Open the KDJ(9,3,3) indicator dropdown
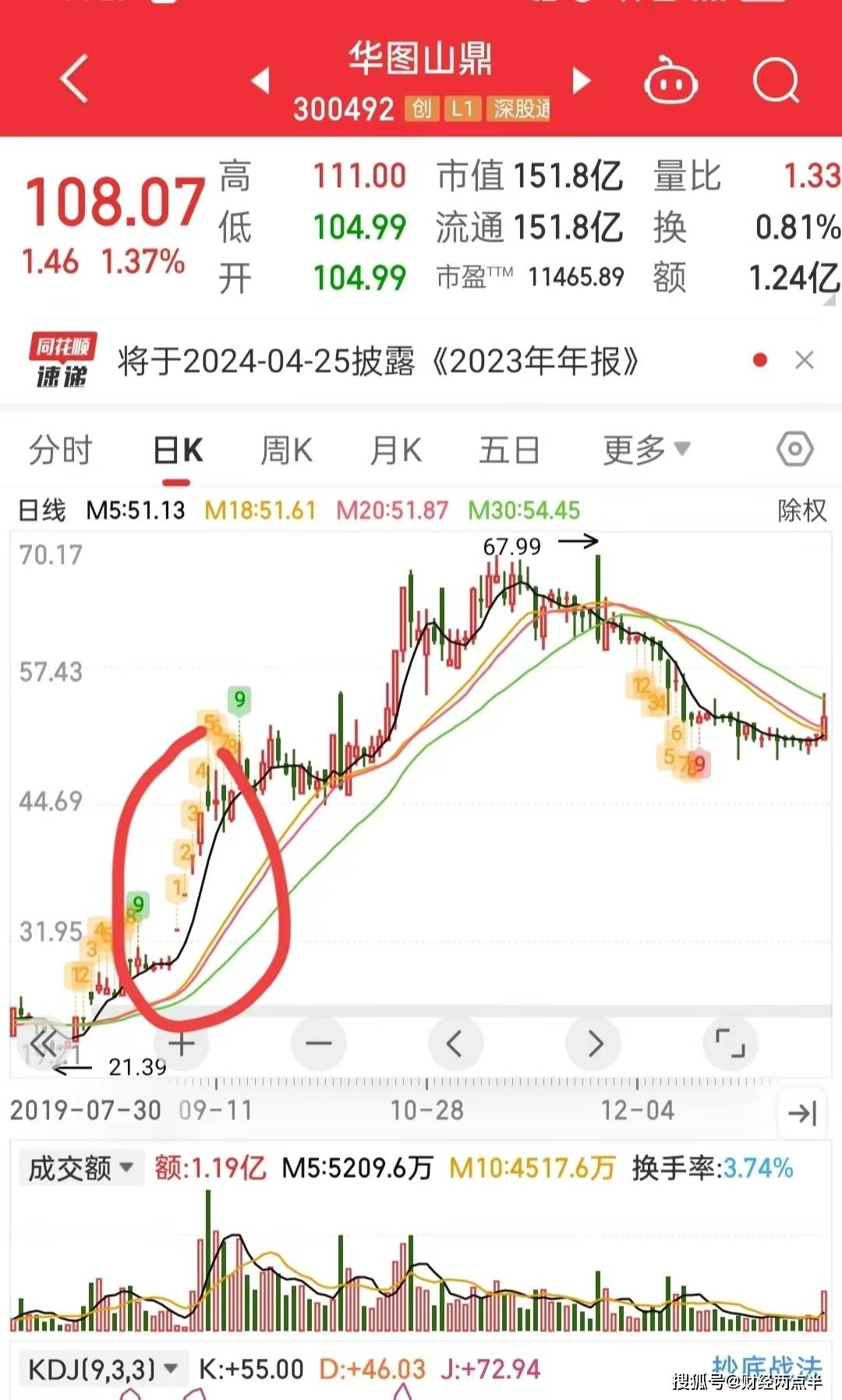The width and height of the screenshot is (842, 1400). [x=103, y=1369]
